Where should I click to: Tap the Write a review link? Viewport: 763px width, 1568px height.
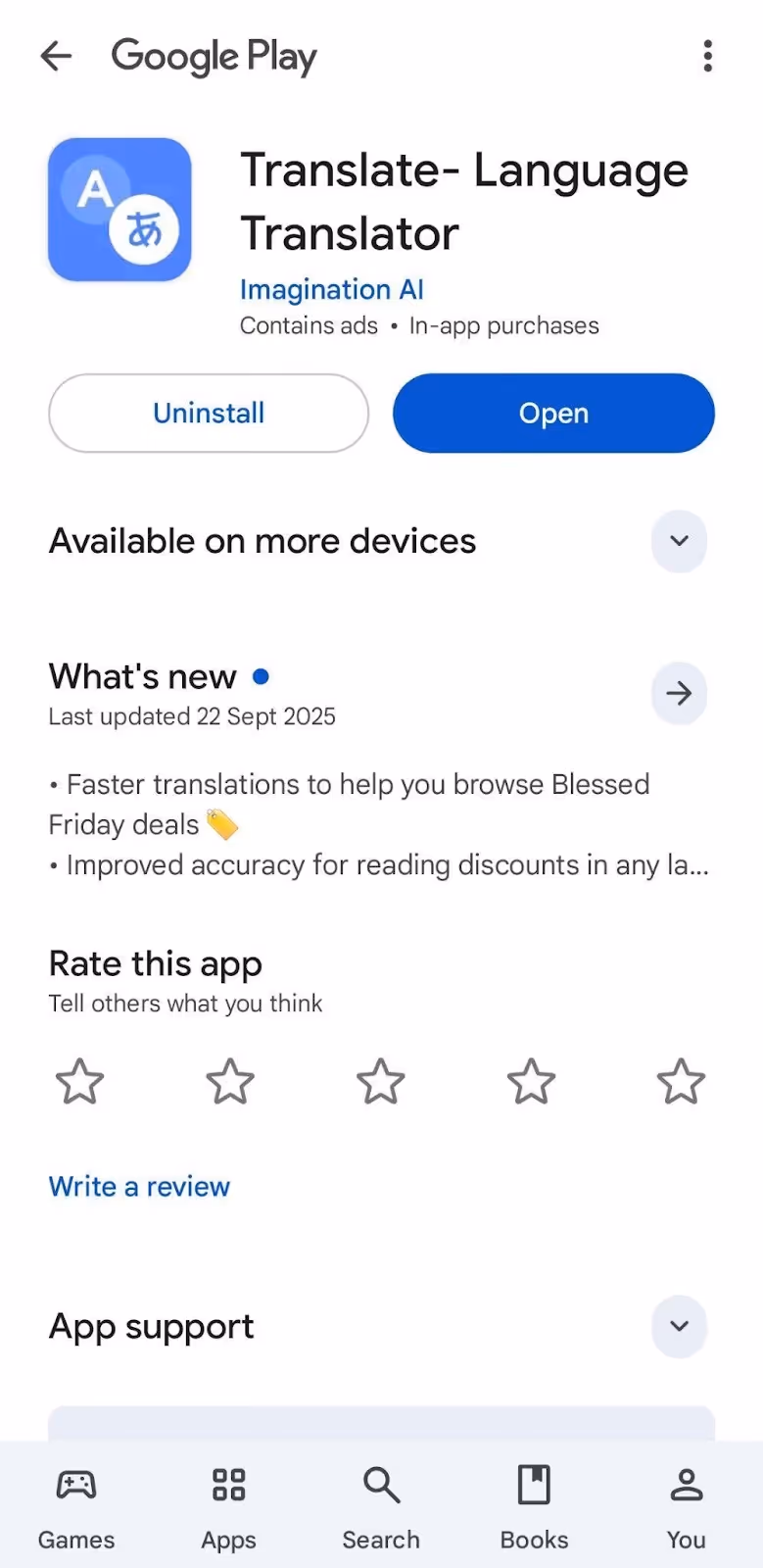click(138, 1186)
